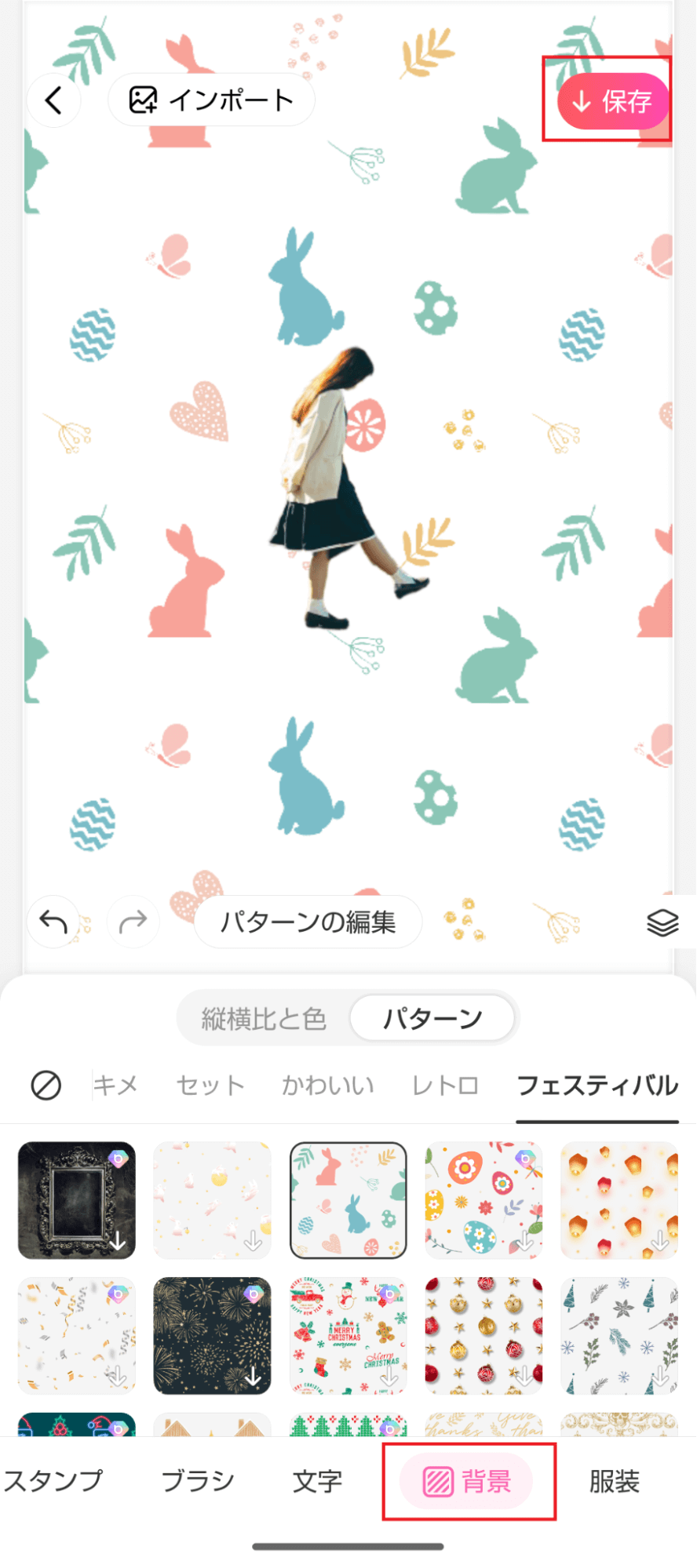Save the image with 保存
697x1568 pixels.
[x=610, y=100]
